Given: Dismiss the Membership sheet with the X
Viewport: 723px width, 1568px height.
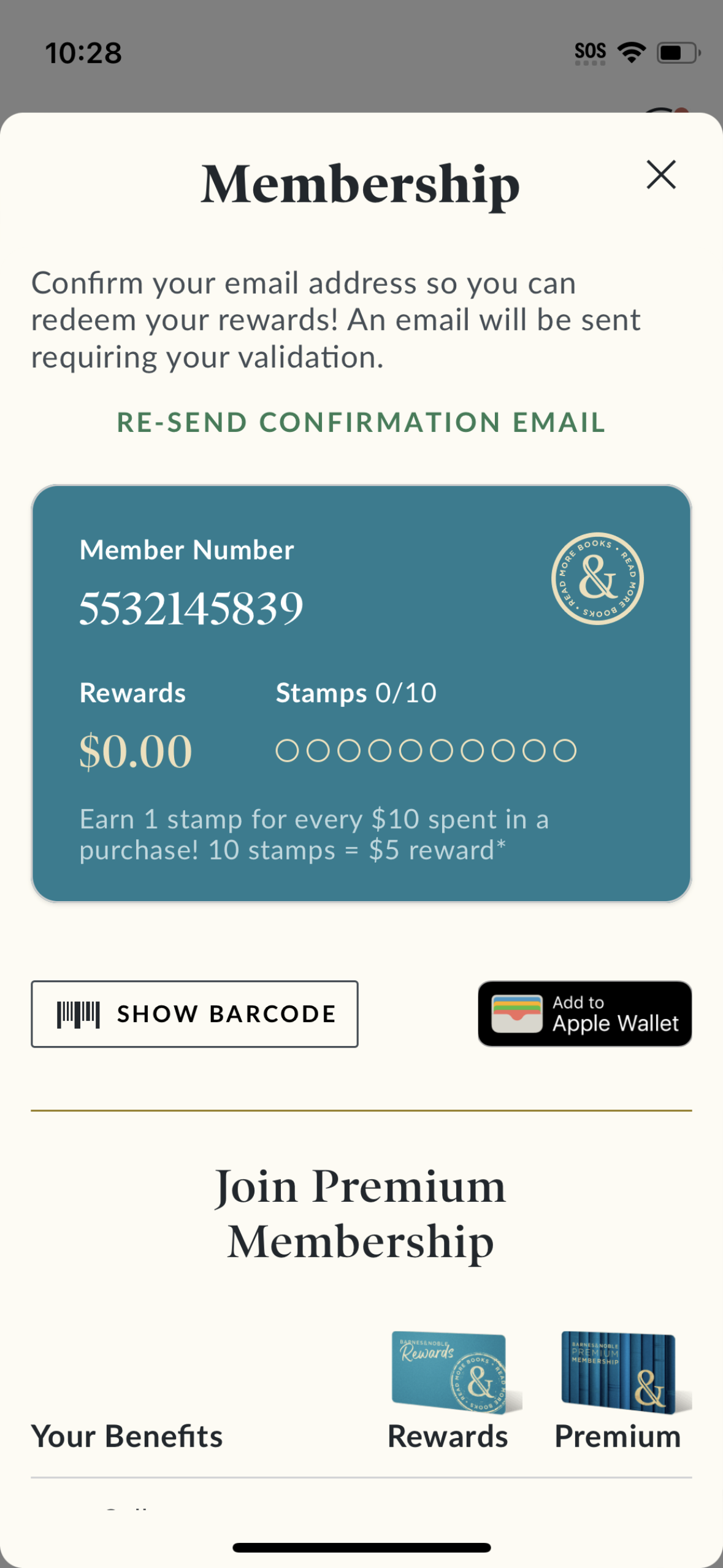Looking at the screenshot, I should click(x=661, y=175).
